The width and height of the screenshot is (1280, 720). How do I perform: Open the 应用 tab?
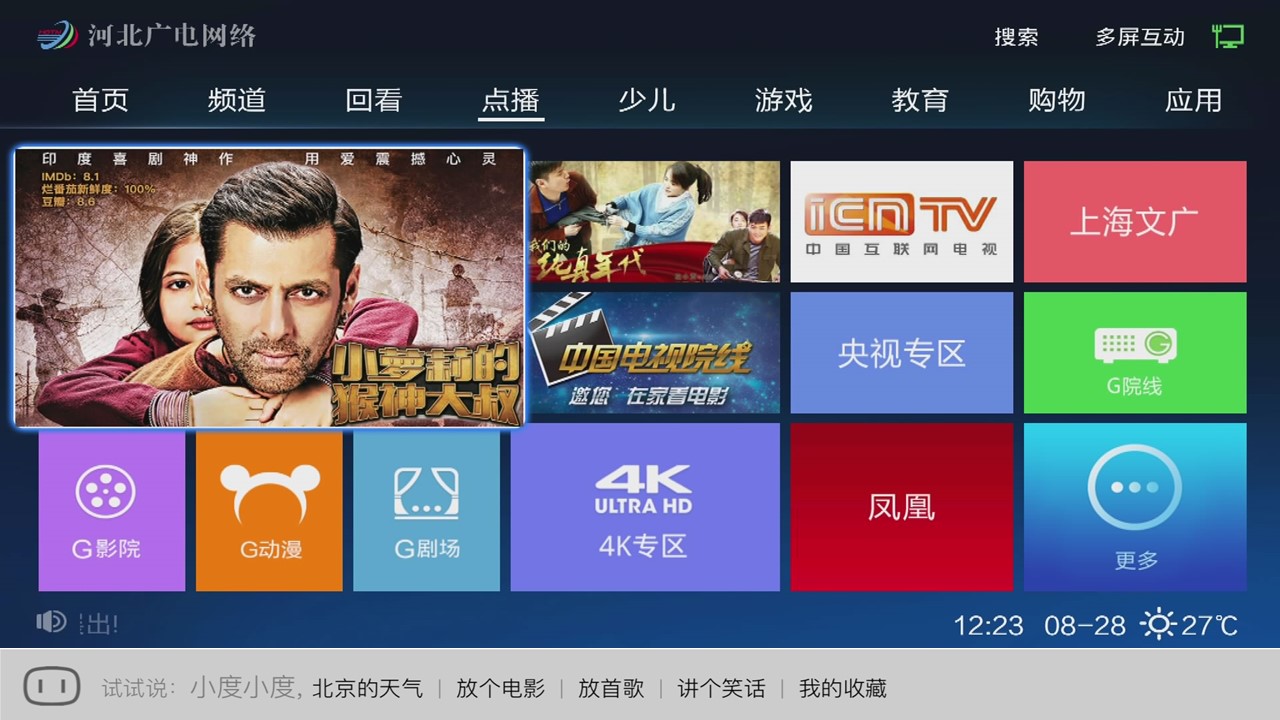pyautogui.click(x=1193, y=100)
